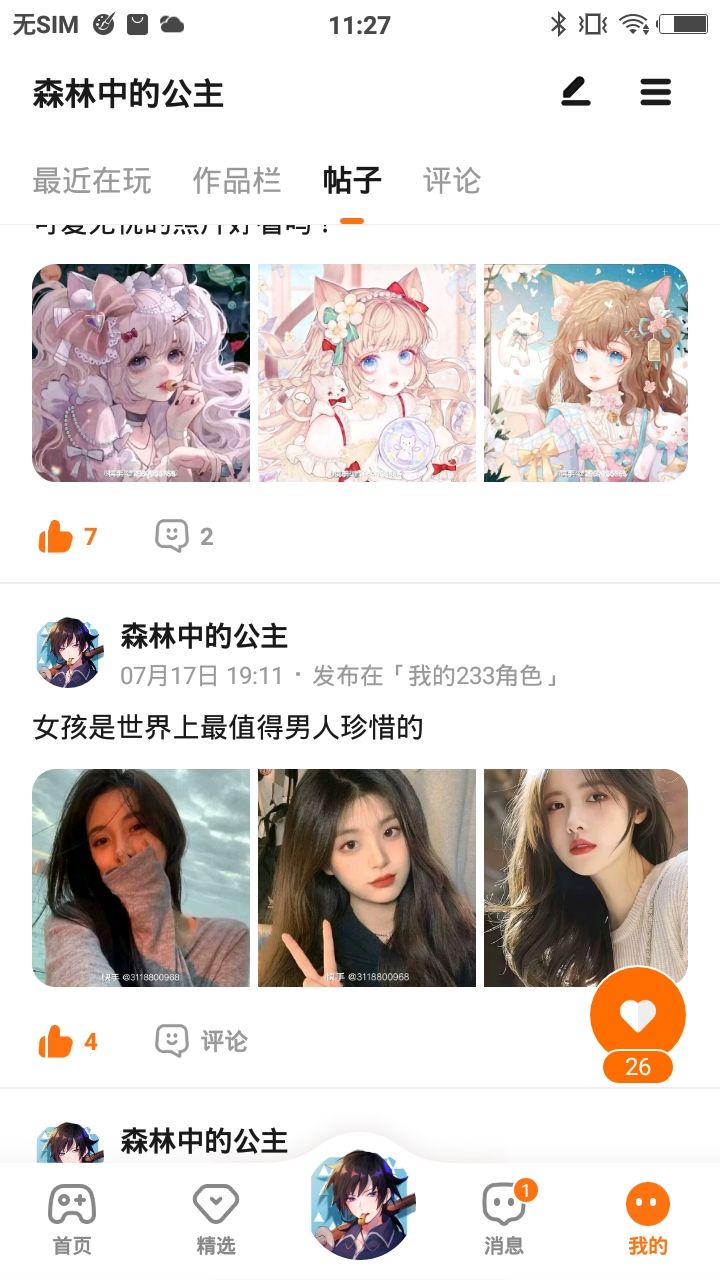Switch to the 作品栏 tab
Screen dimensions: 720x1280
(x=237, y=181)
